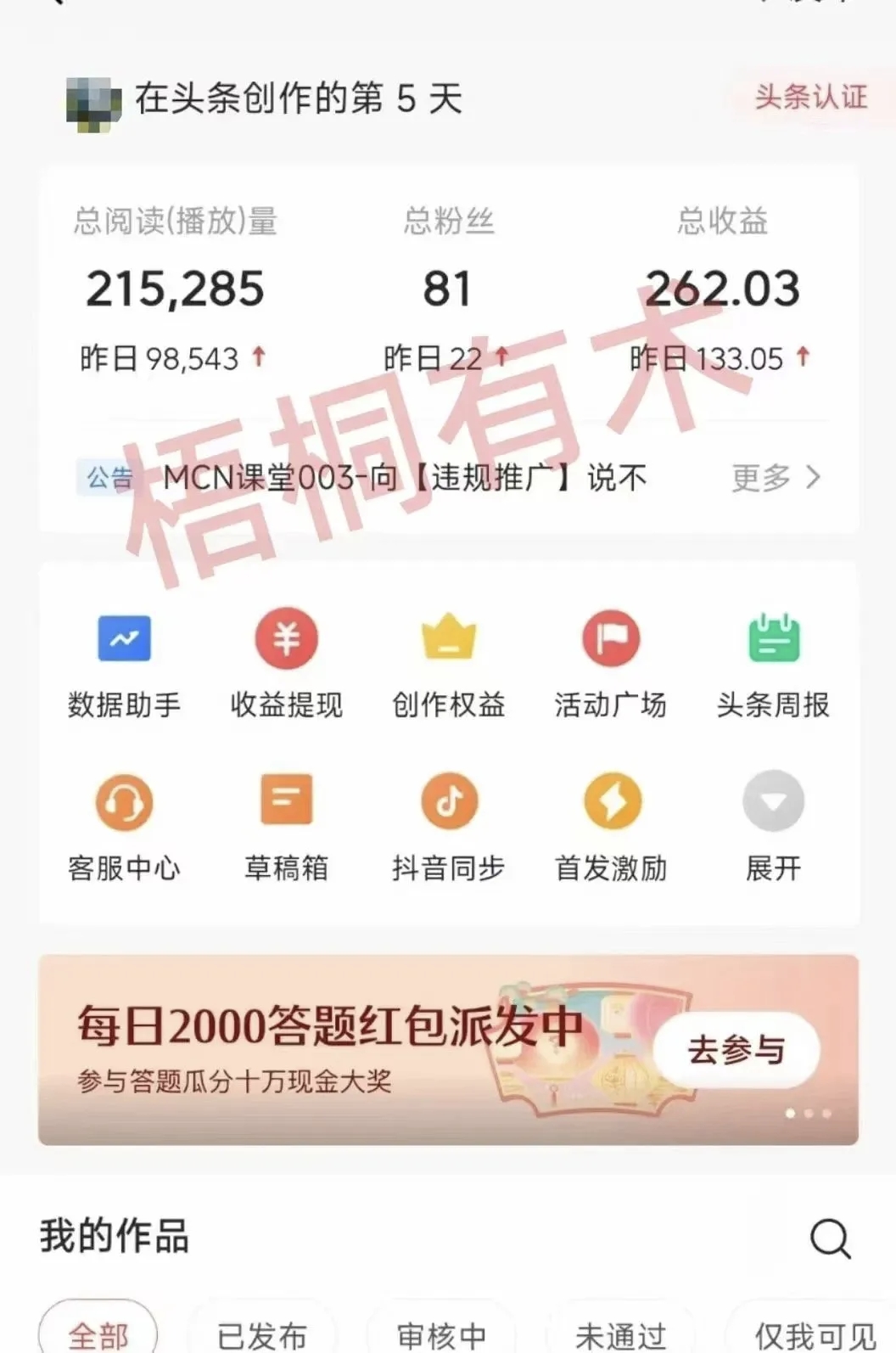Switch to the 仅我可见 tab
Screen dimensions: 896x1353
(813, 1334)
